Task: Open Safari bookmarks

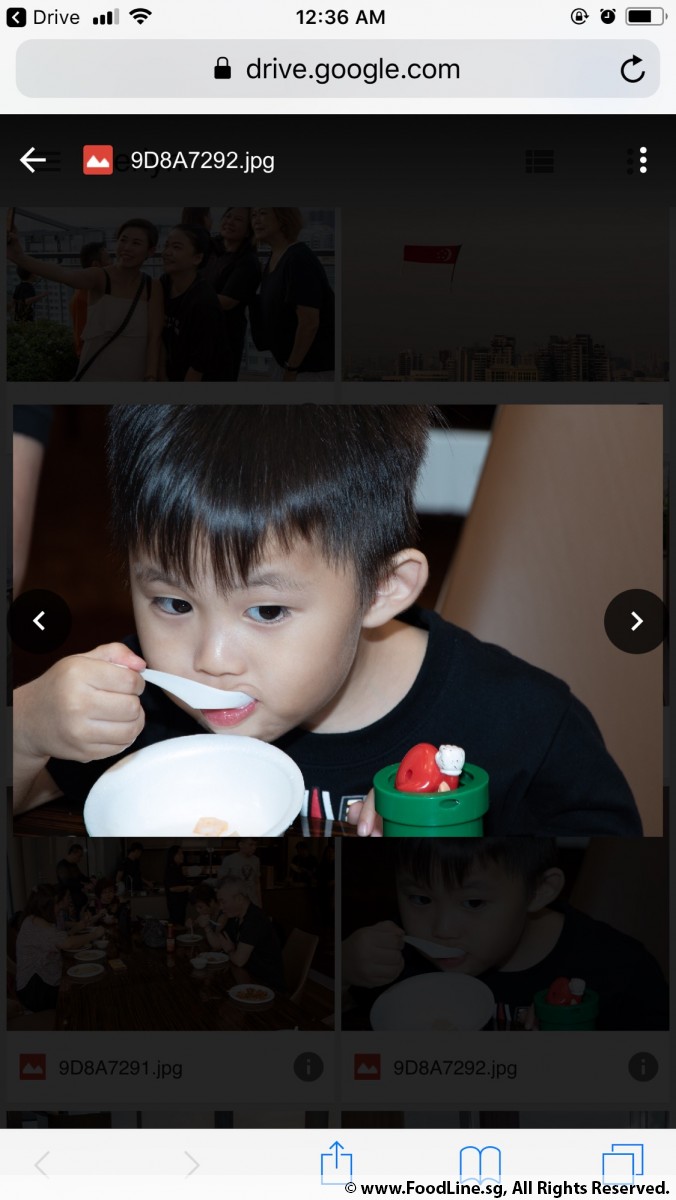Action: tap(480, 1165)
